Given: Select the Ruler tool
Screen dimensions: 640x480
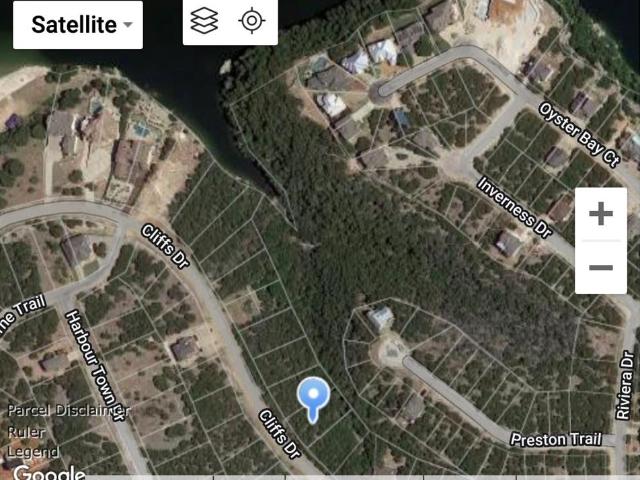Looking at the screenshot, I should [x=26, y=432].
